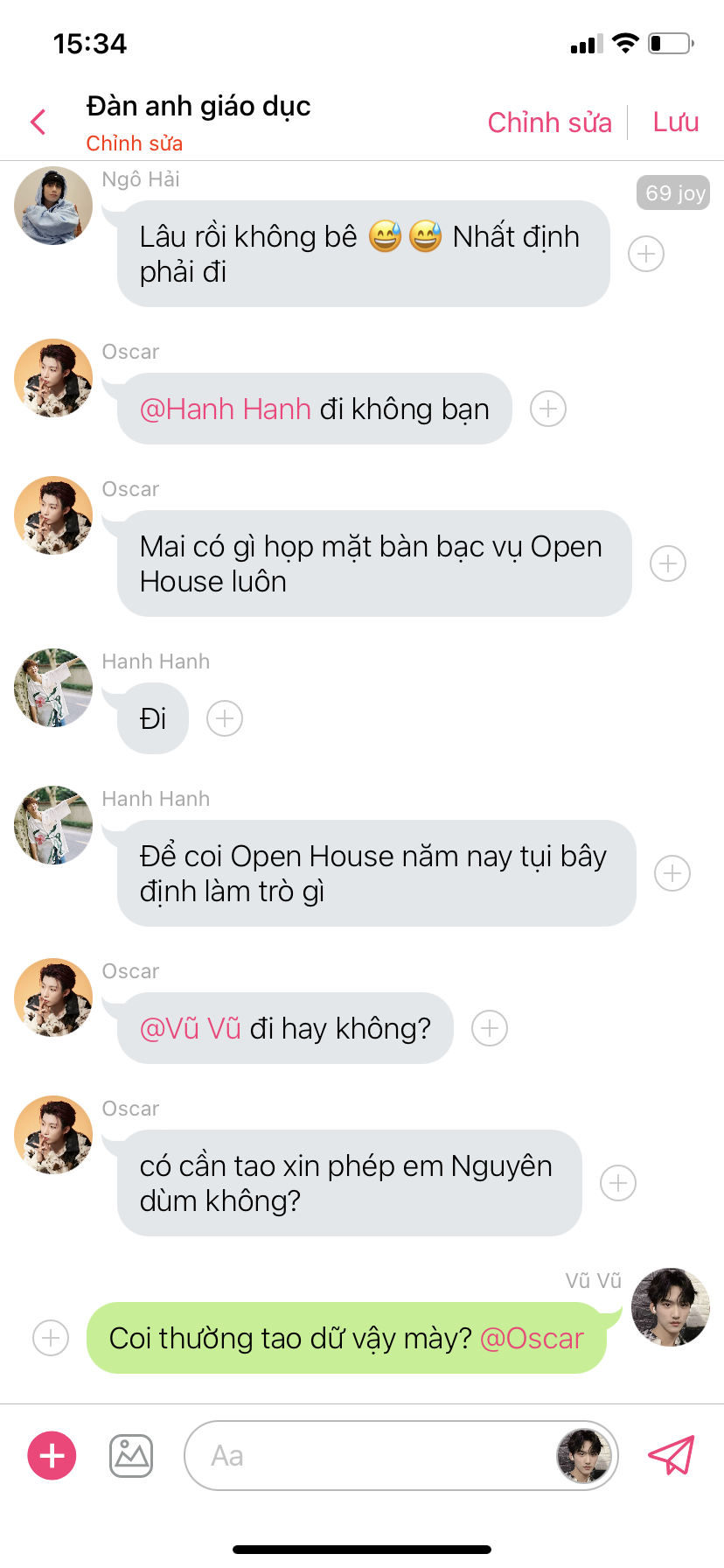Select the "Đi" message bubble

pos(153,719)
